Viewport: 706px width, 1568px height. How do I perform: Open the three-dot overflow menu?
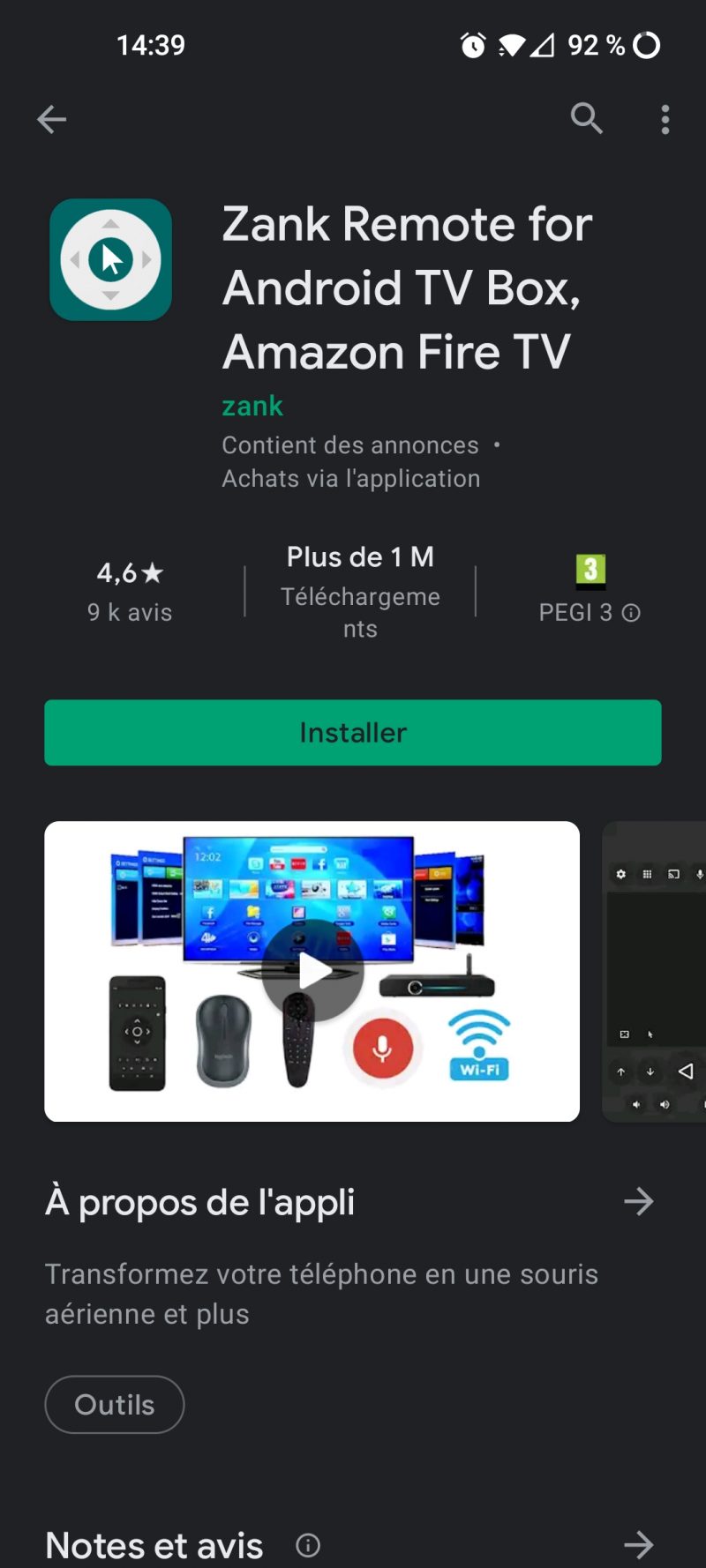pos(665,119)
